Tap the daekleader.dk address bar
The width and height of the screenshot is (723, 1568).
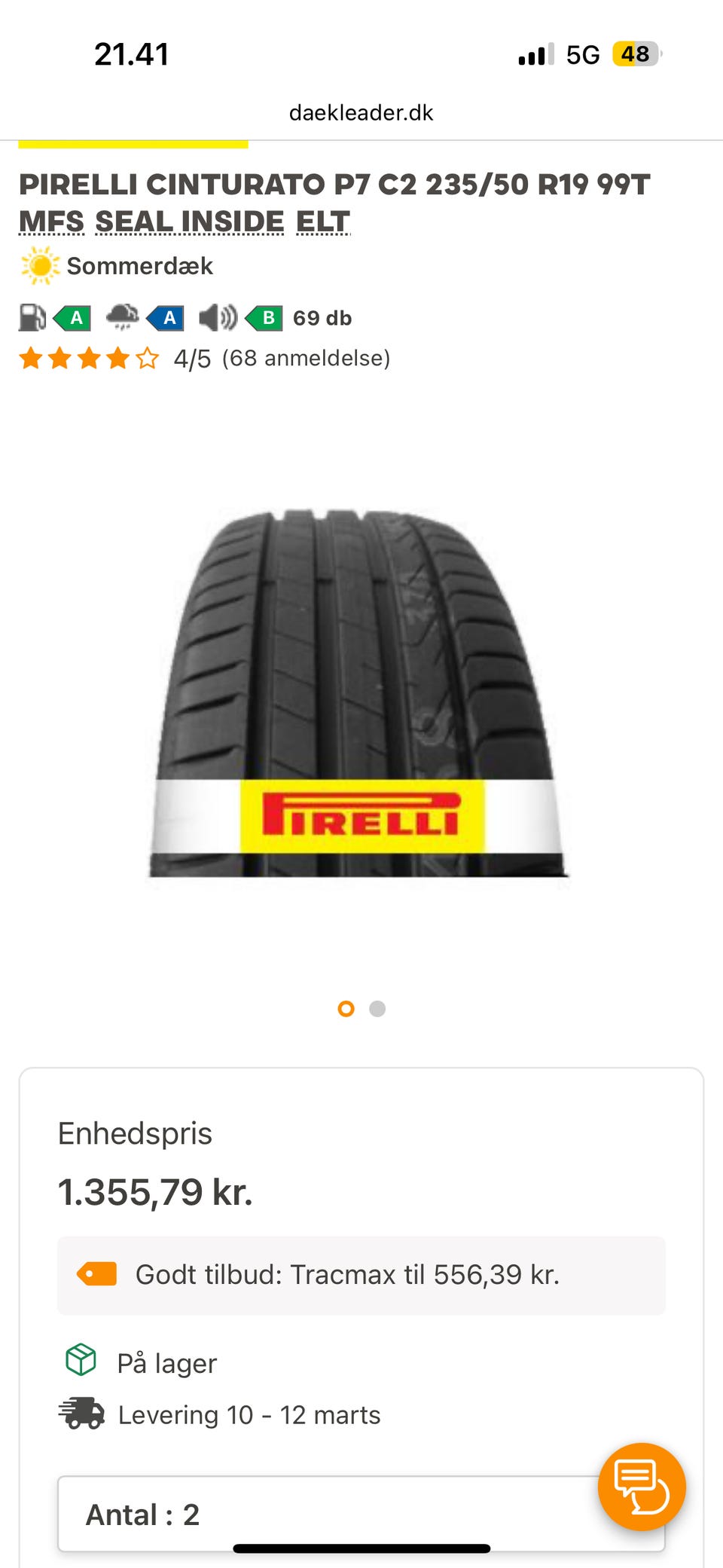[361, 113]
